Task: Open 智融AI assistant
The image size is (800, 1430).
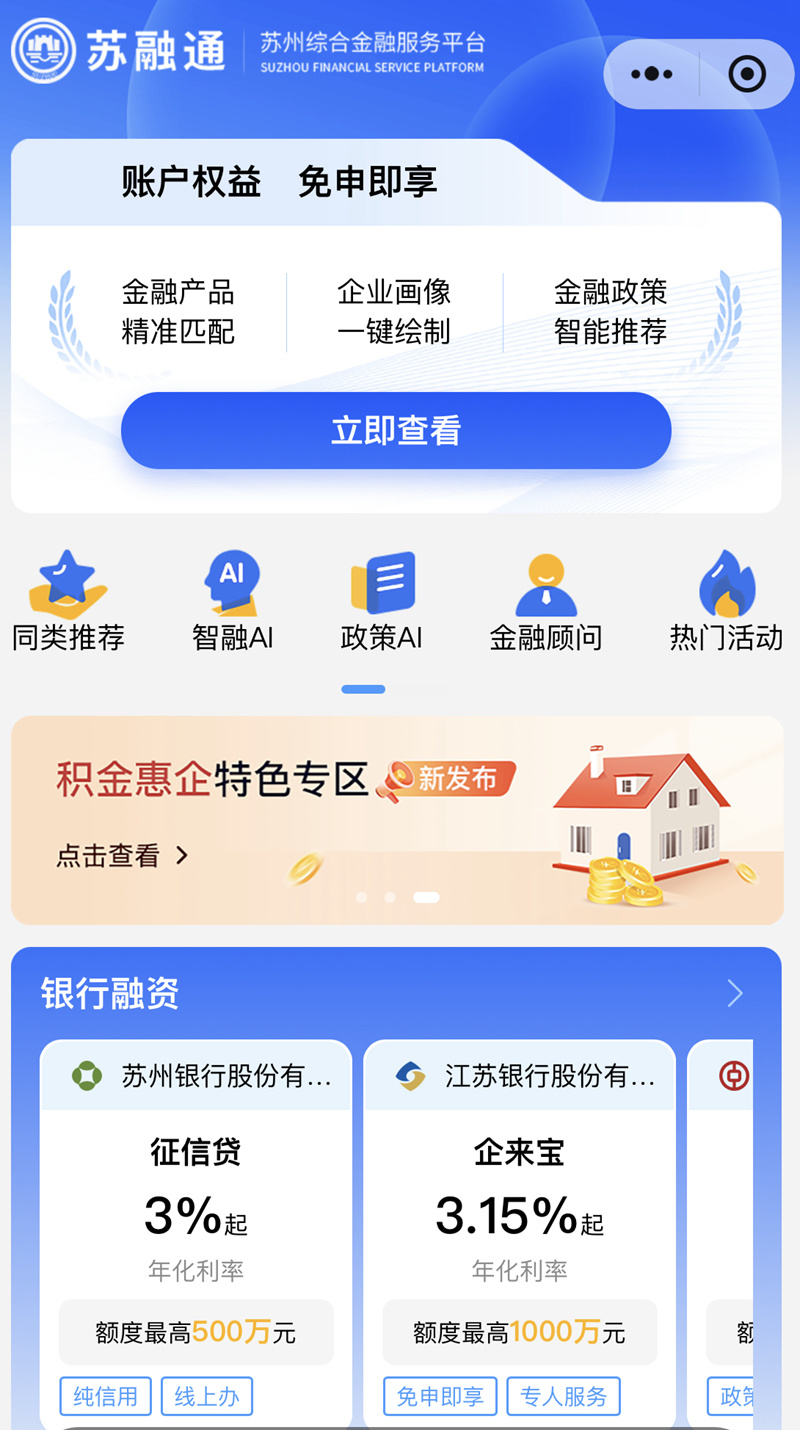Action: click(x=232, y=600)
